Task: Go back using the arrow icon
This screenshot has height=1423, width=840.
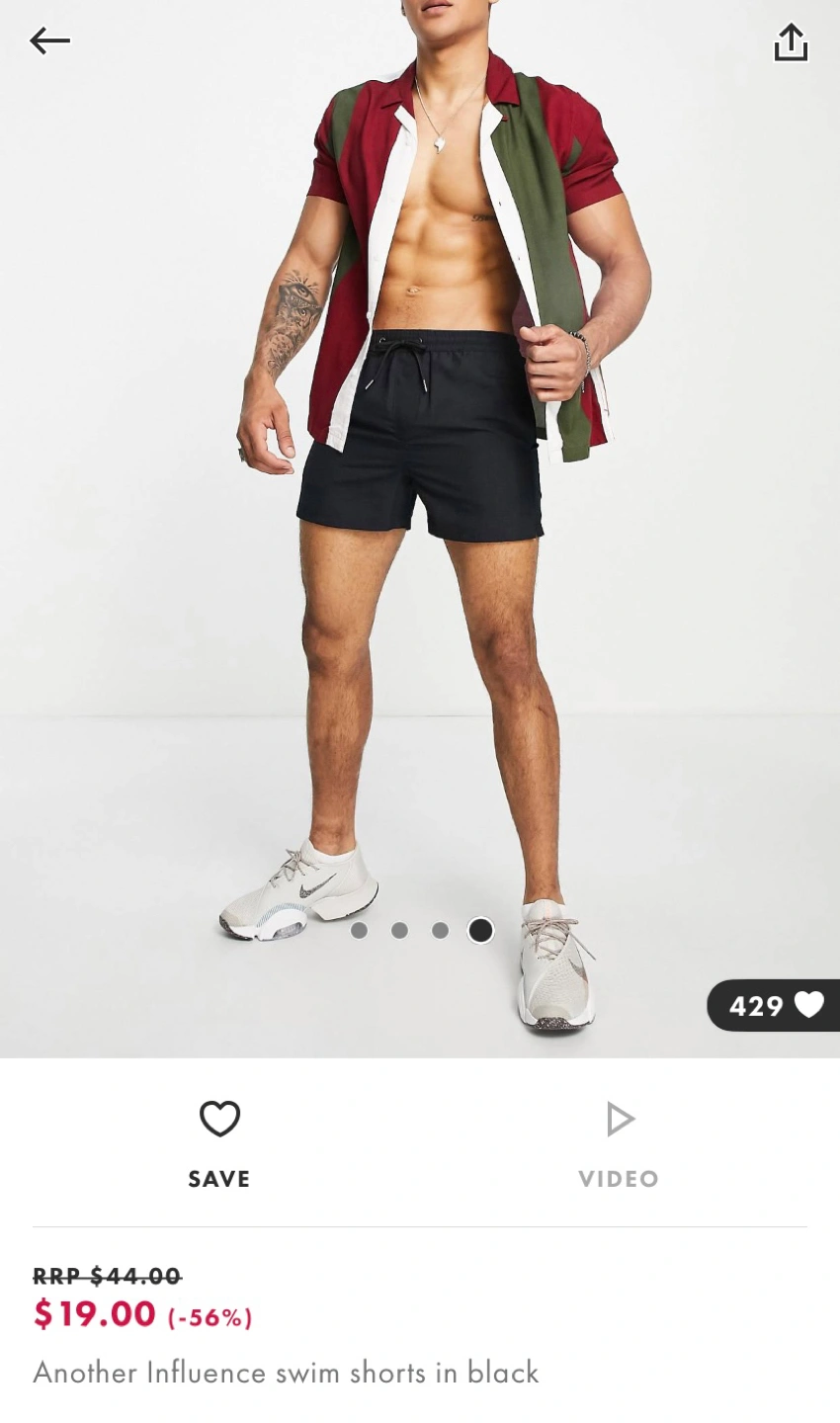Action: click(49, 41)
